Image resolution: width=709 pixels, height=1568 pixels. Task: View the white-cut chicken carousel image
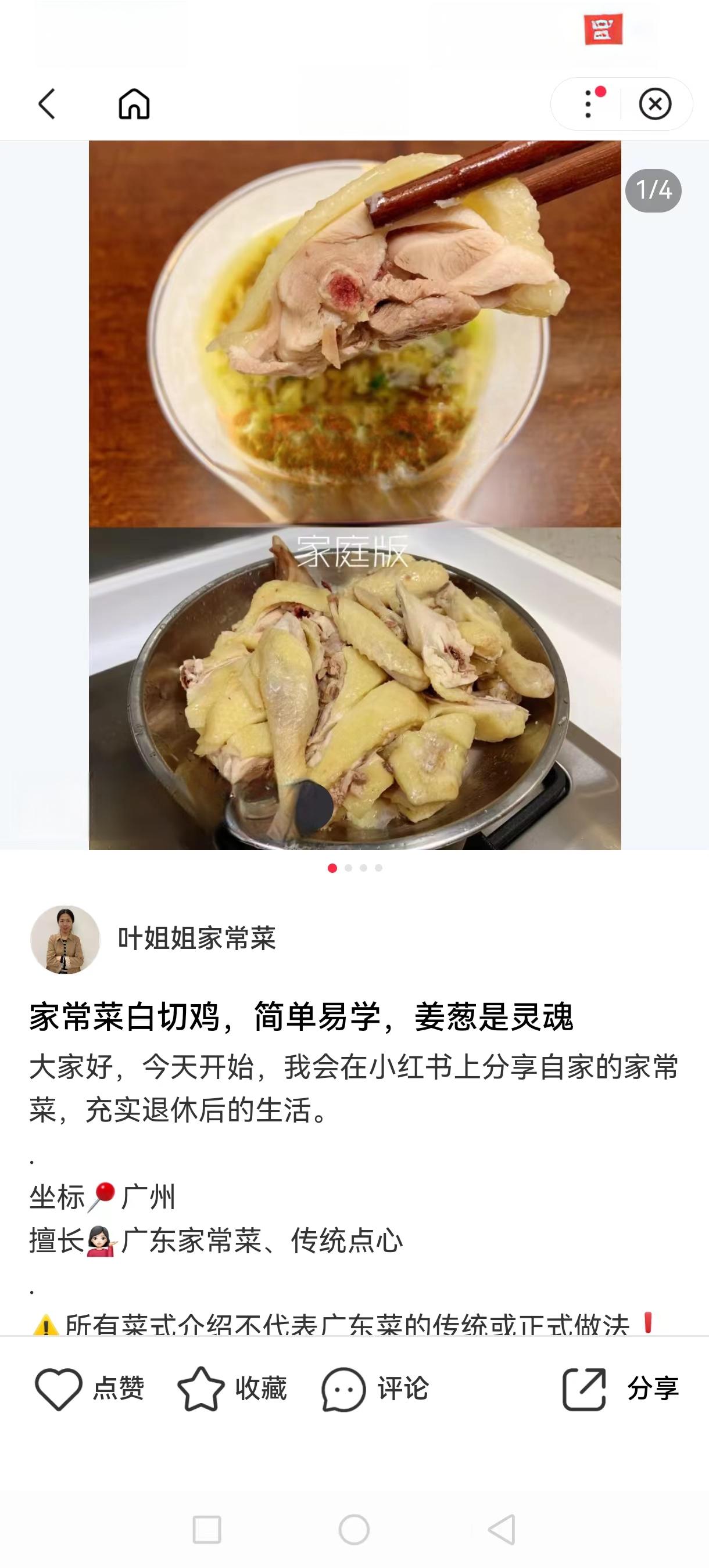tap(355, 499)
